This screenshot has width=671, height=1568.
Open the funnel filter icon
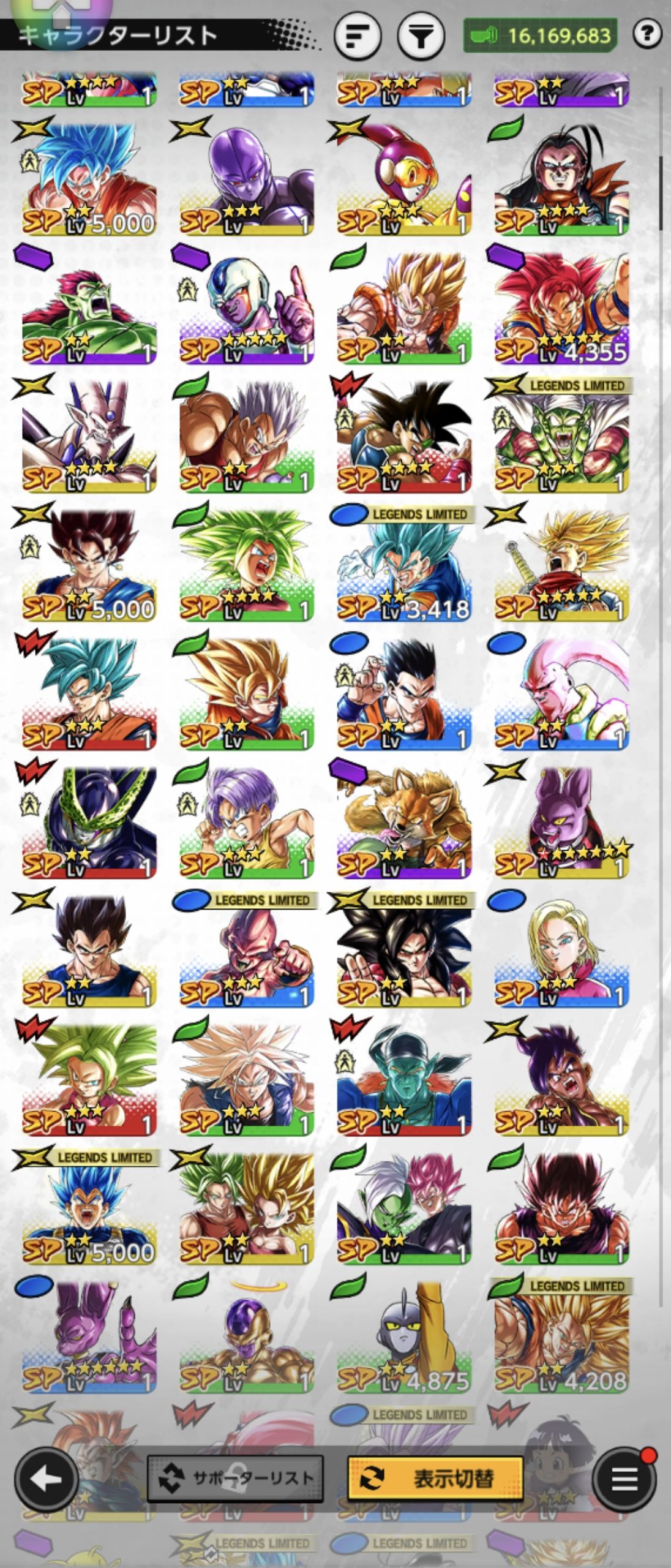click(421, 36)
